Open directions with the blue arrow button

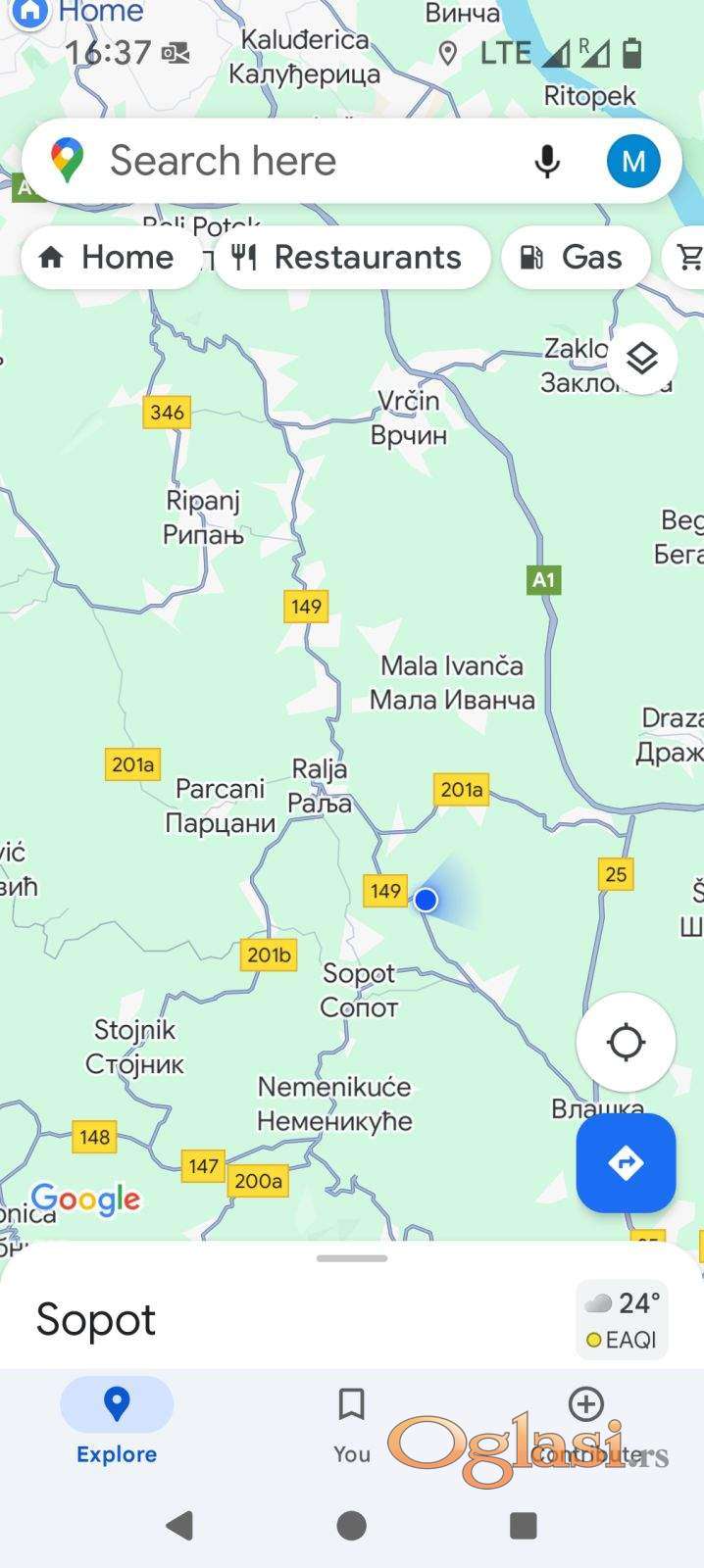pos(626,1163)
